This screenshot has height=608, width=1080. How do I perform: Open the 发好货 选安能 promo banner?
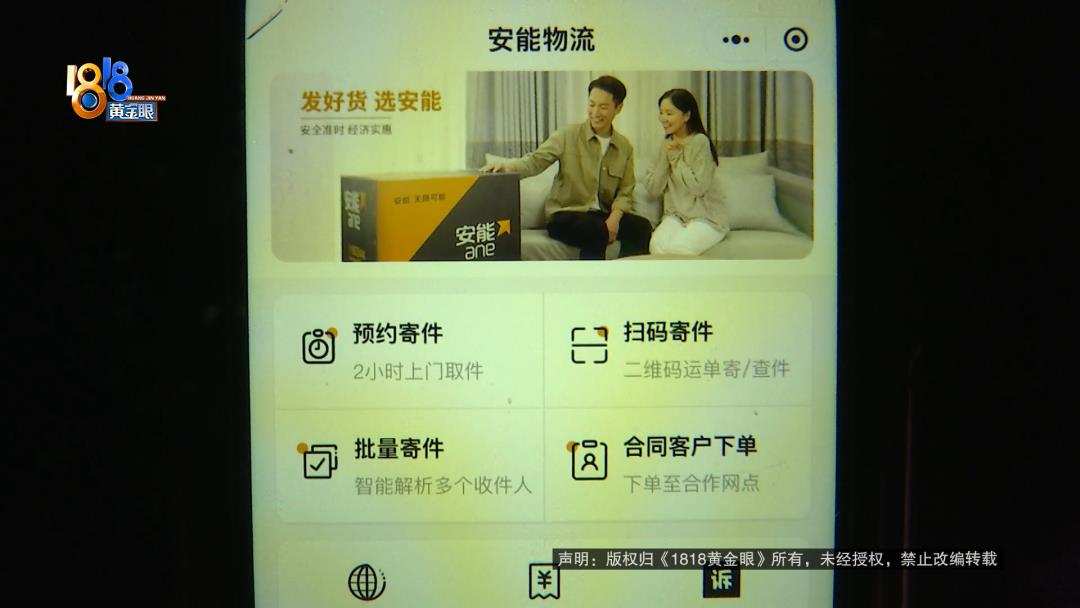click(541, 165)
